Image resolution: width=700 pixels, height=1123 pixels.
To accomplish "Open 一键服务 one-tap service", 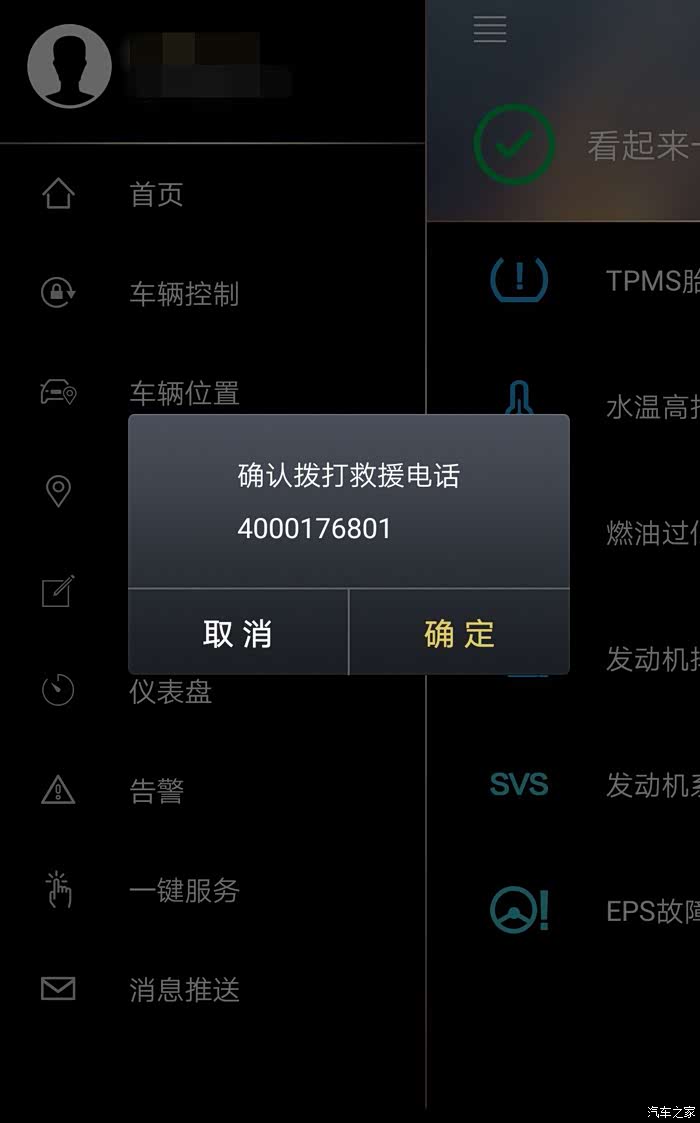I will click(x=212, y=890).
